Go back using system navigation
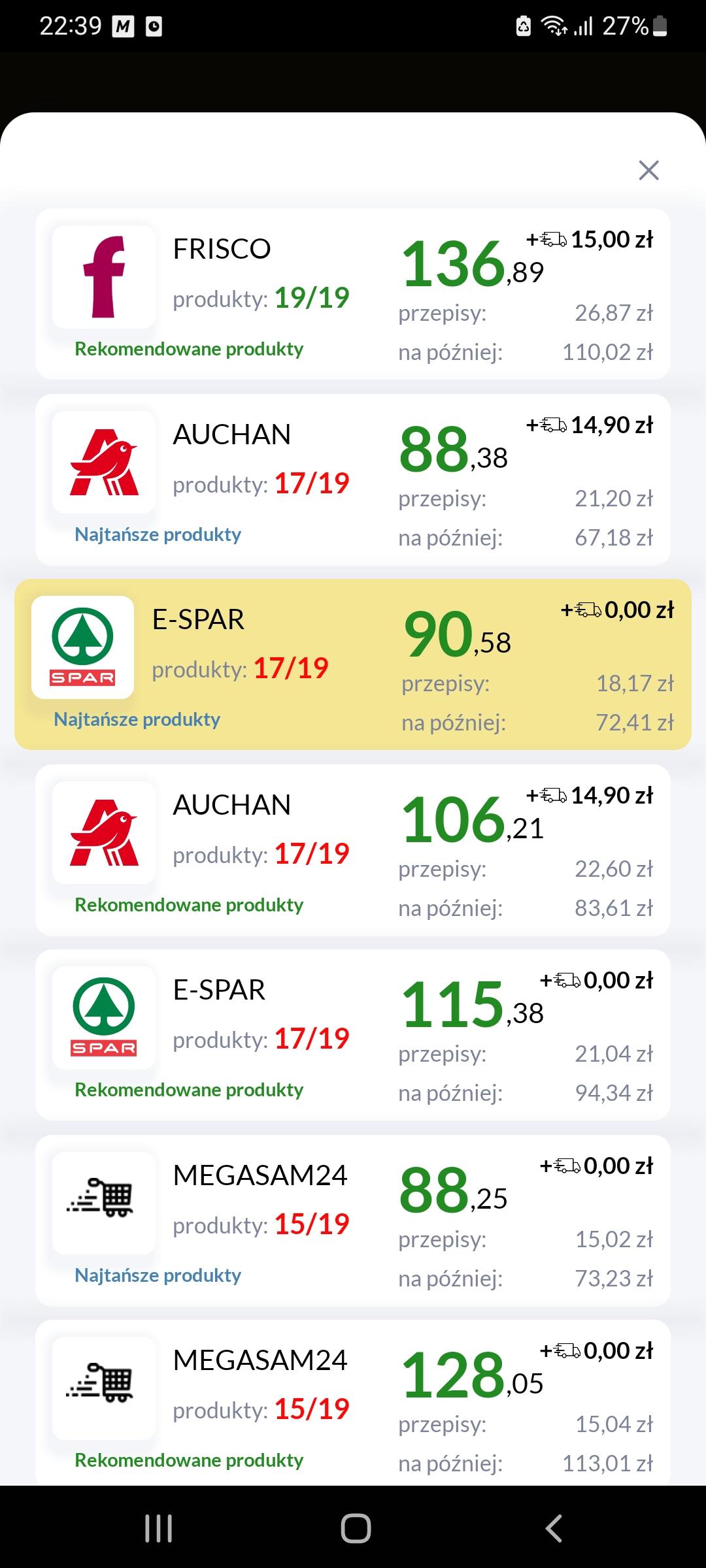The image size is (706, 1568). click(x=553, y=1528)
